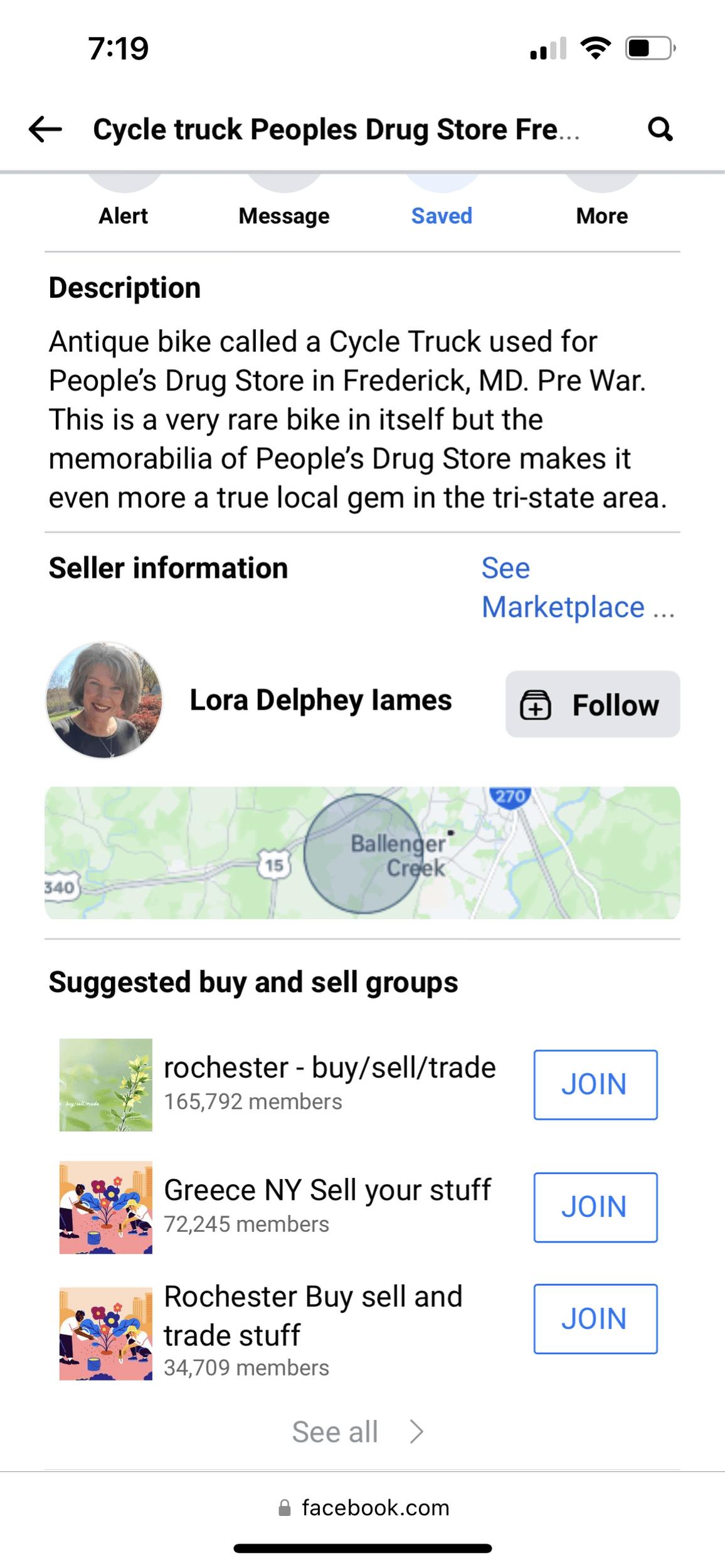The width and height of the screenshot is (725, 1568).
Task: Join Rochester Buy sell and trade stuff
Action: pos(595,1319)
